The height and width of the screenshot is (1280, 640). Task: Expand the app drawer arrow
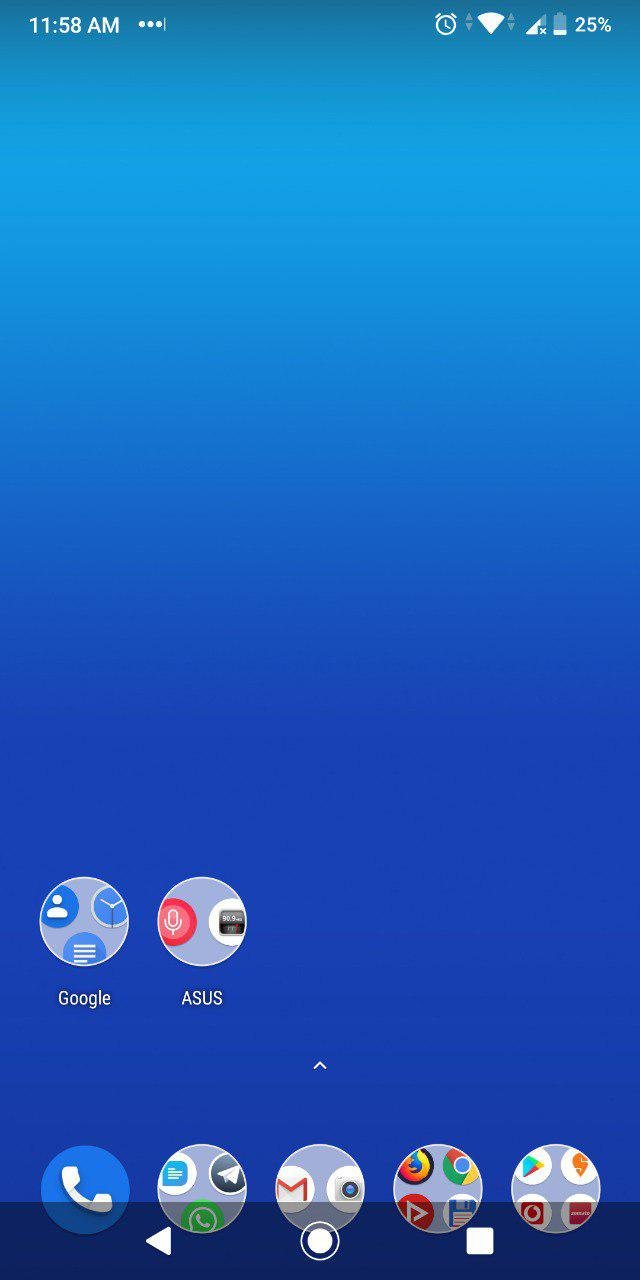(x=320, y=1066)
